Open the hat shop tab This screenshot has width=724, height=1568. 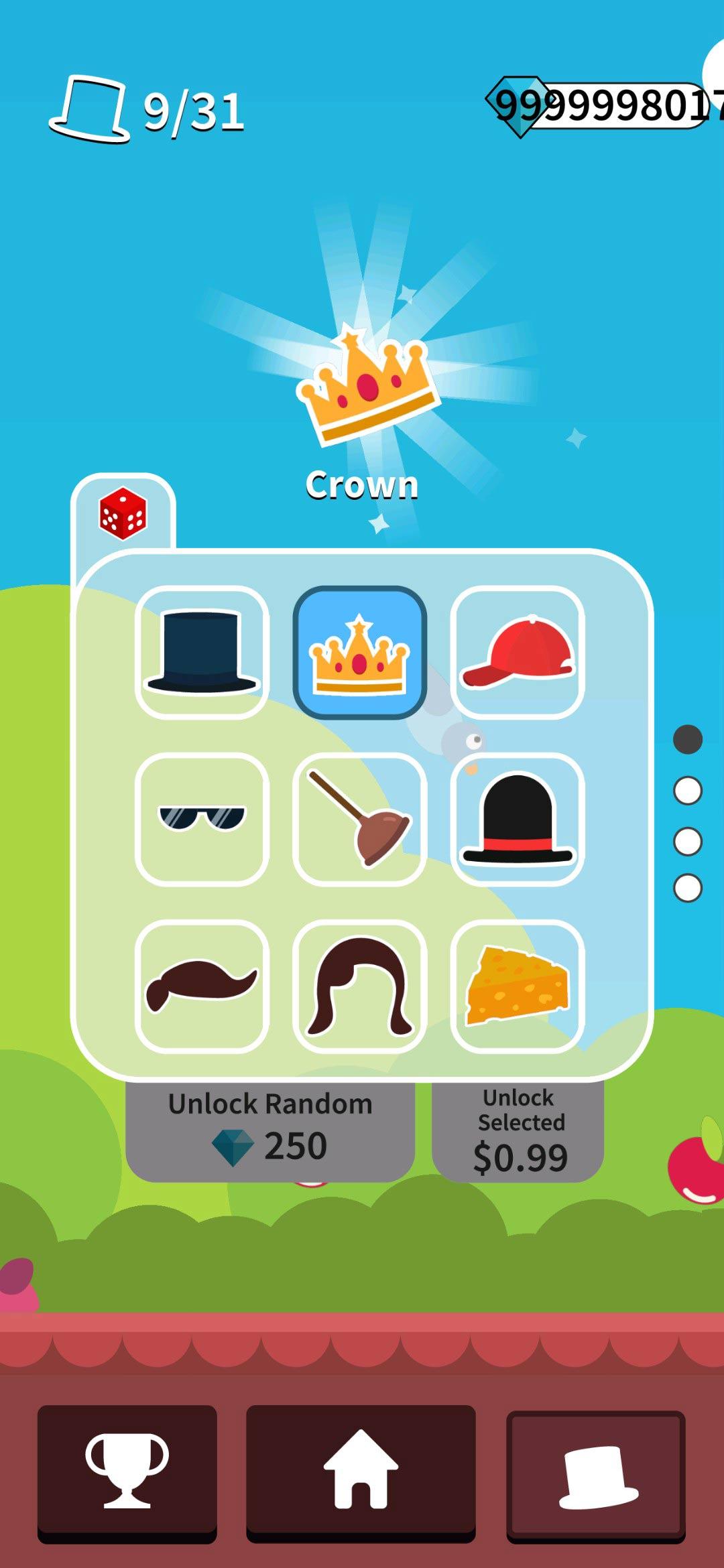(x=595, y=1474)
